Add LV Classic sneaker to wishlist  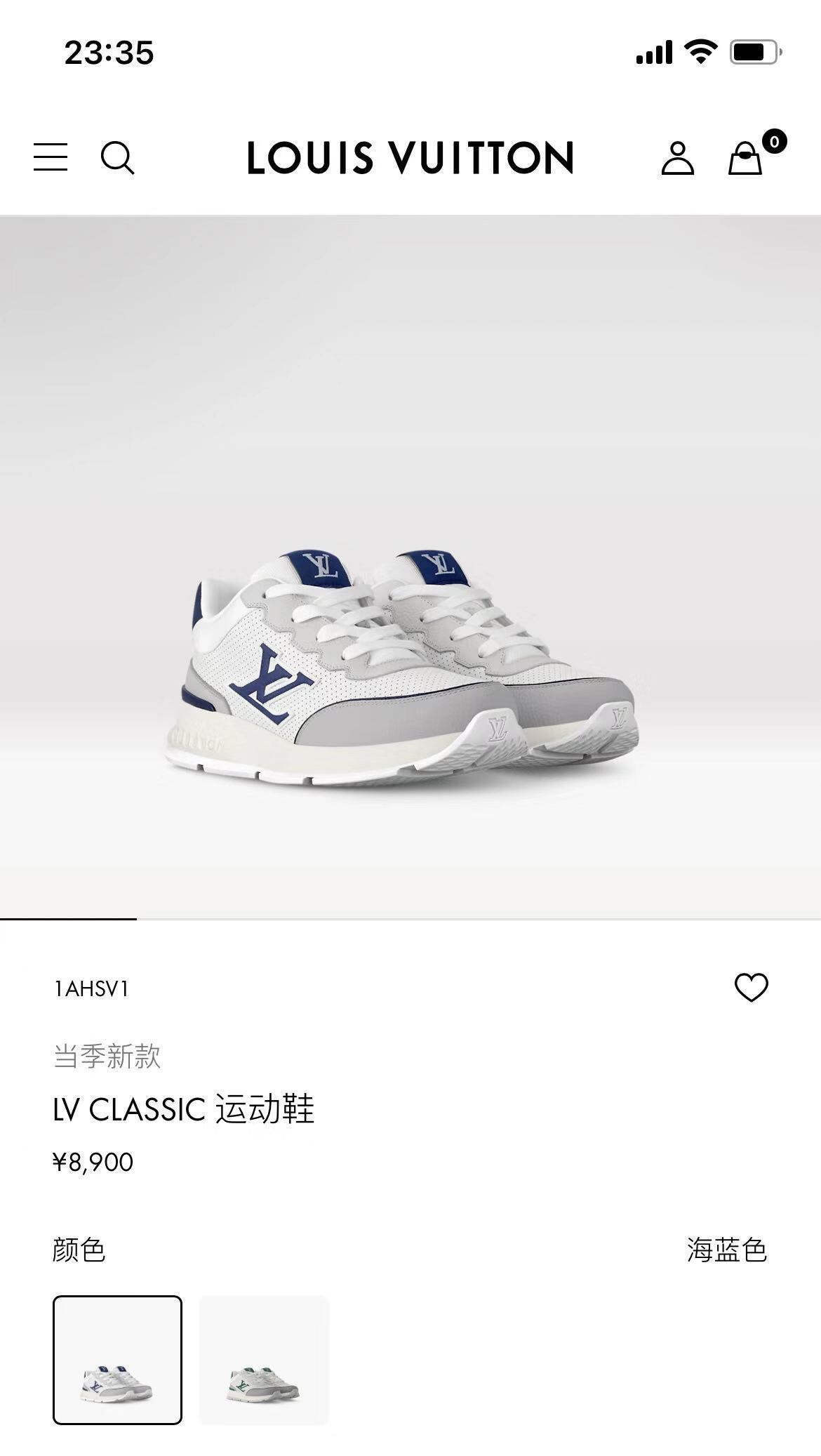click(751, 988)
